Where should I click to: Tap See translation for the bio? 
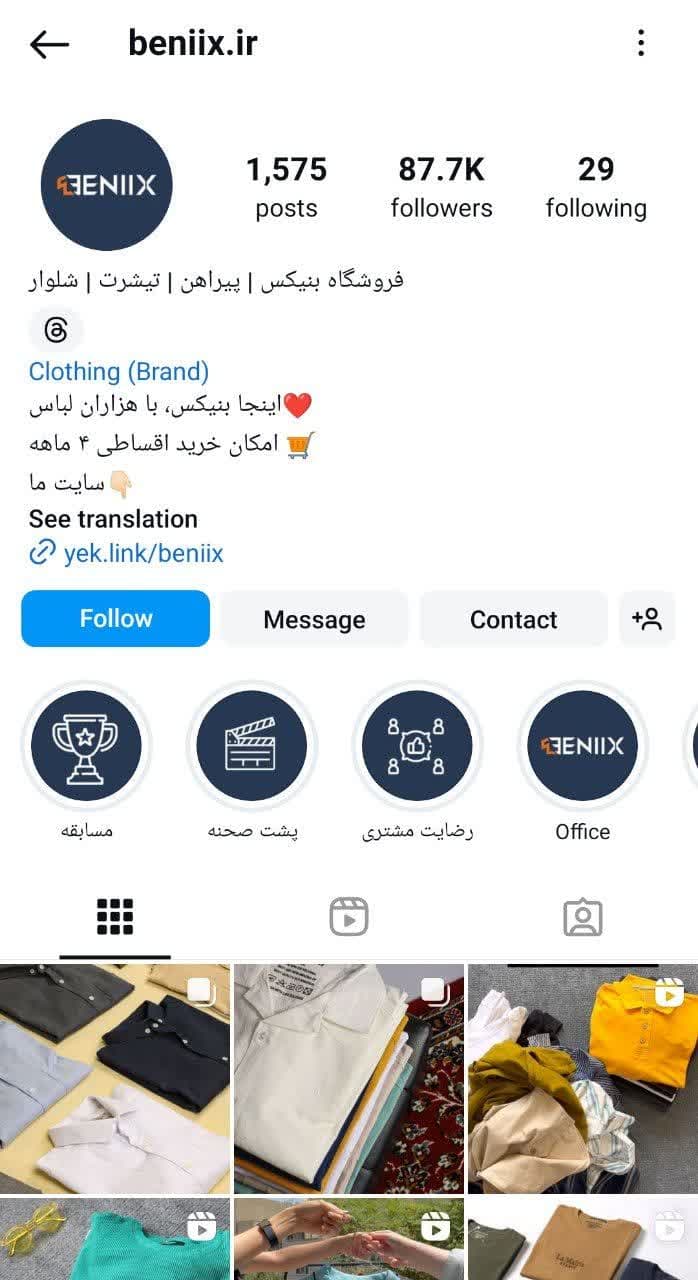[x=113, y=519]
